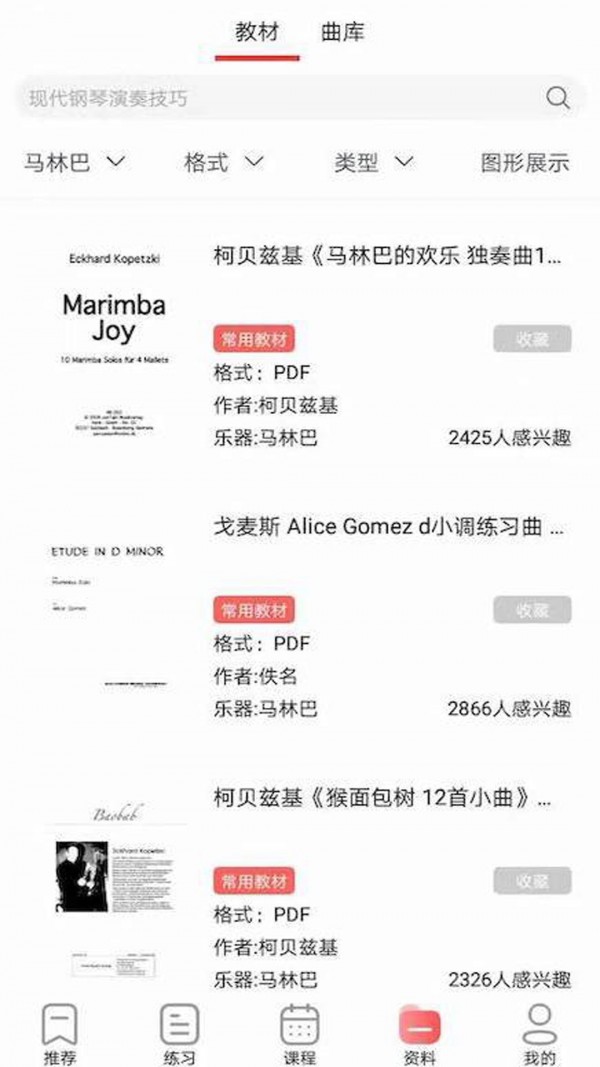600x1067 pixels.
Task: Switch to the 曲库 tab
Action: [x=342, y=32]
